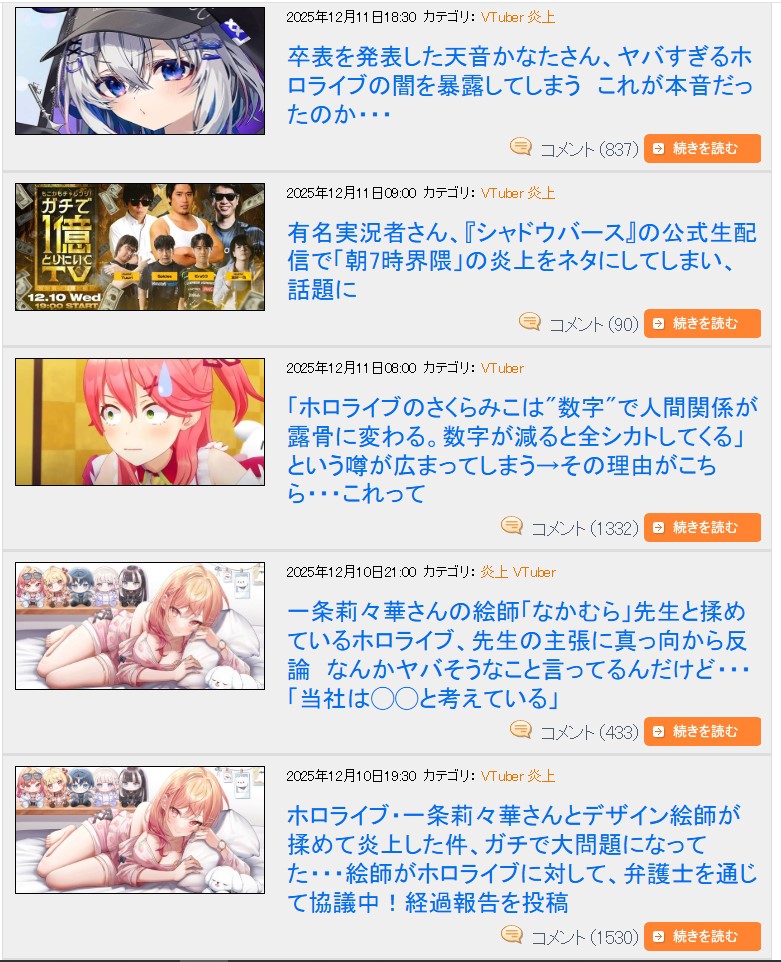Tap 続きを読む for the なかむら先生 article
The image size is (781, 962).
pyautogui.click(x=702, y=732)
